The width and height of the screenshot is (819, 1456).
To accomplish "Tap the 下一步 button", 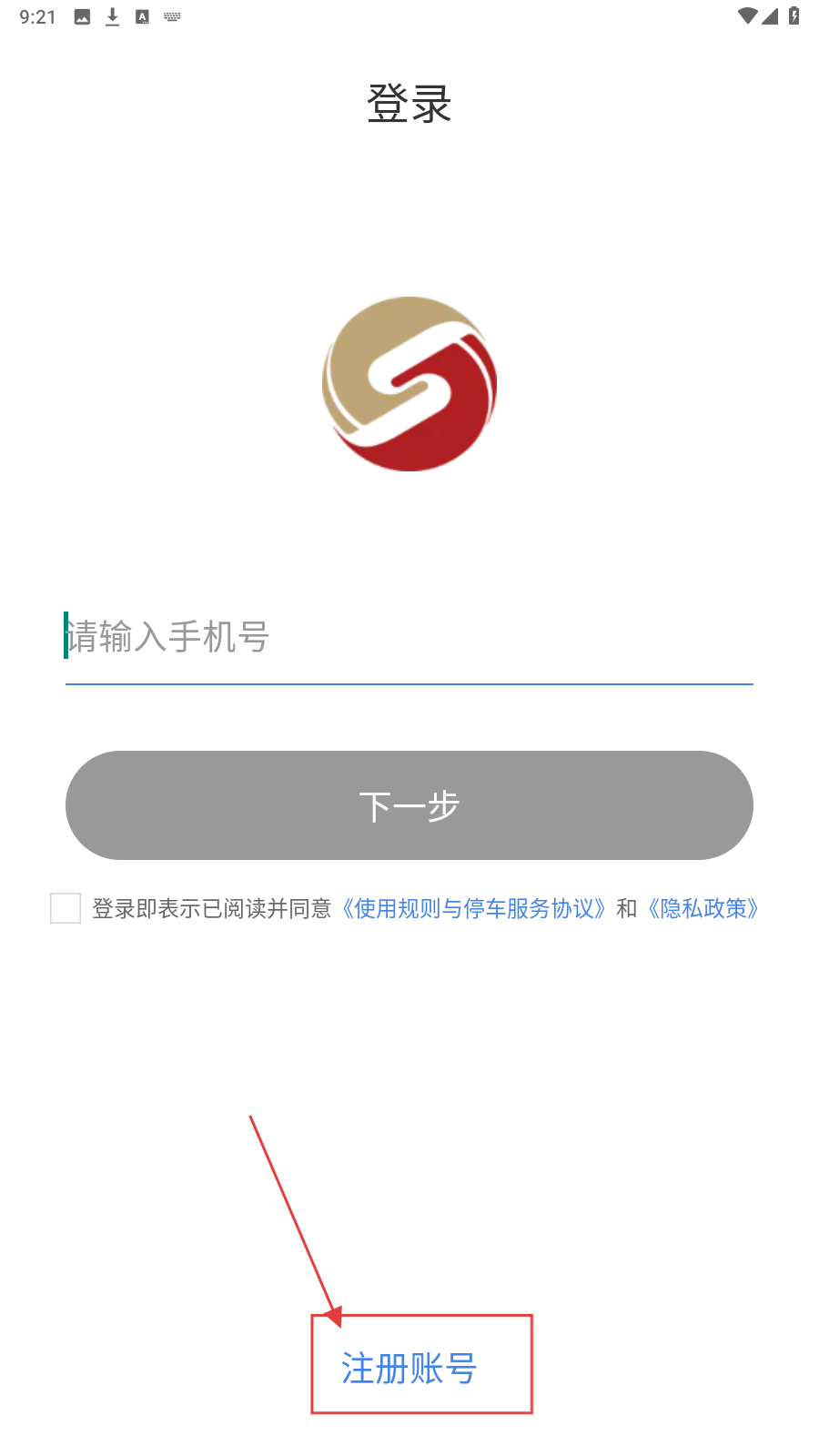I will 409,805.
